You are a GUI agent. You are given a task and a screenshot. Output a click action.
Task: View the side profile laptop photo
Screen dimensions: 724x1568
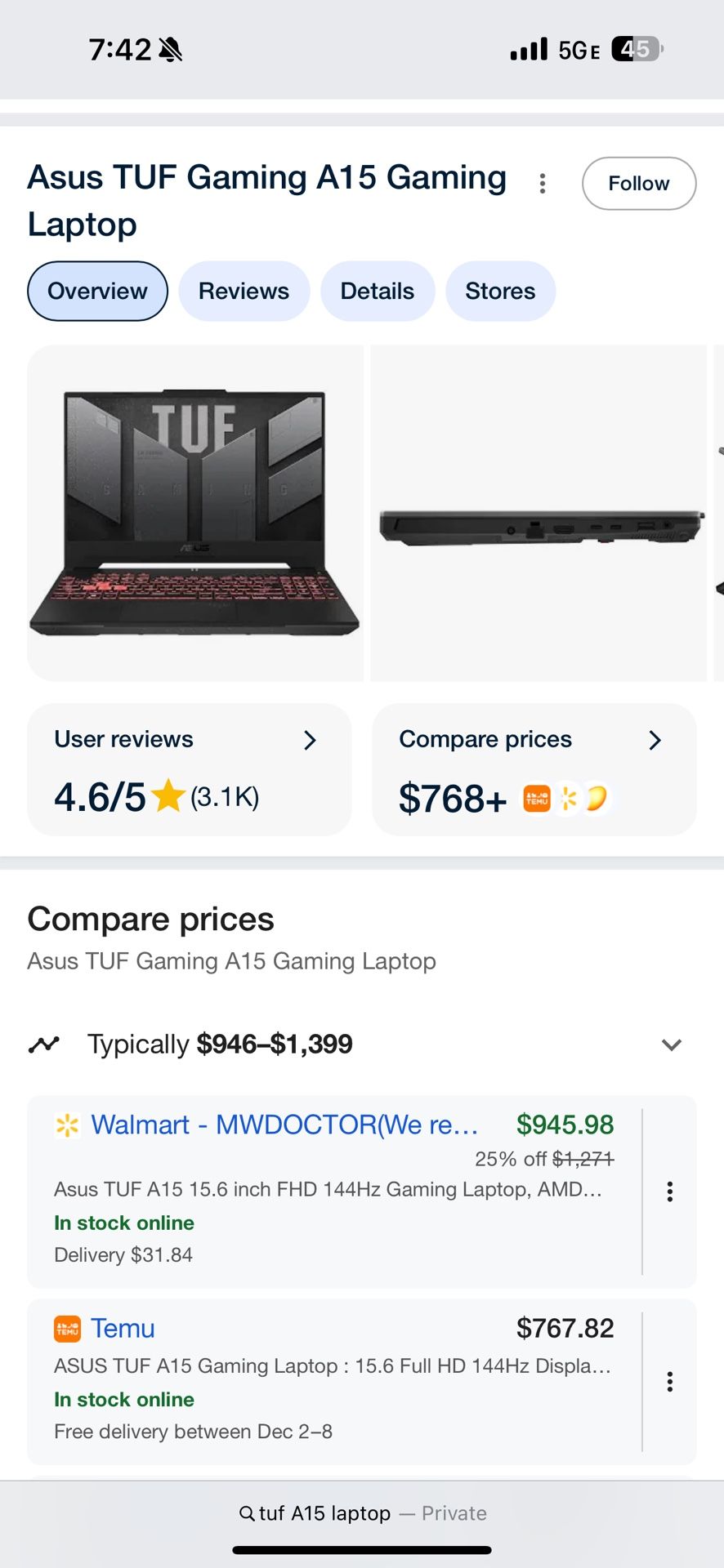click(539, 513)
